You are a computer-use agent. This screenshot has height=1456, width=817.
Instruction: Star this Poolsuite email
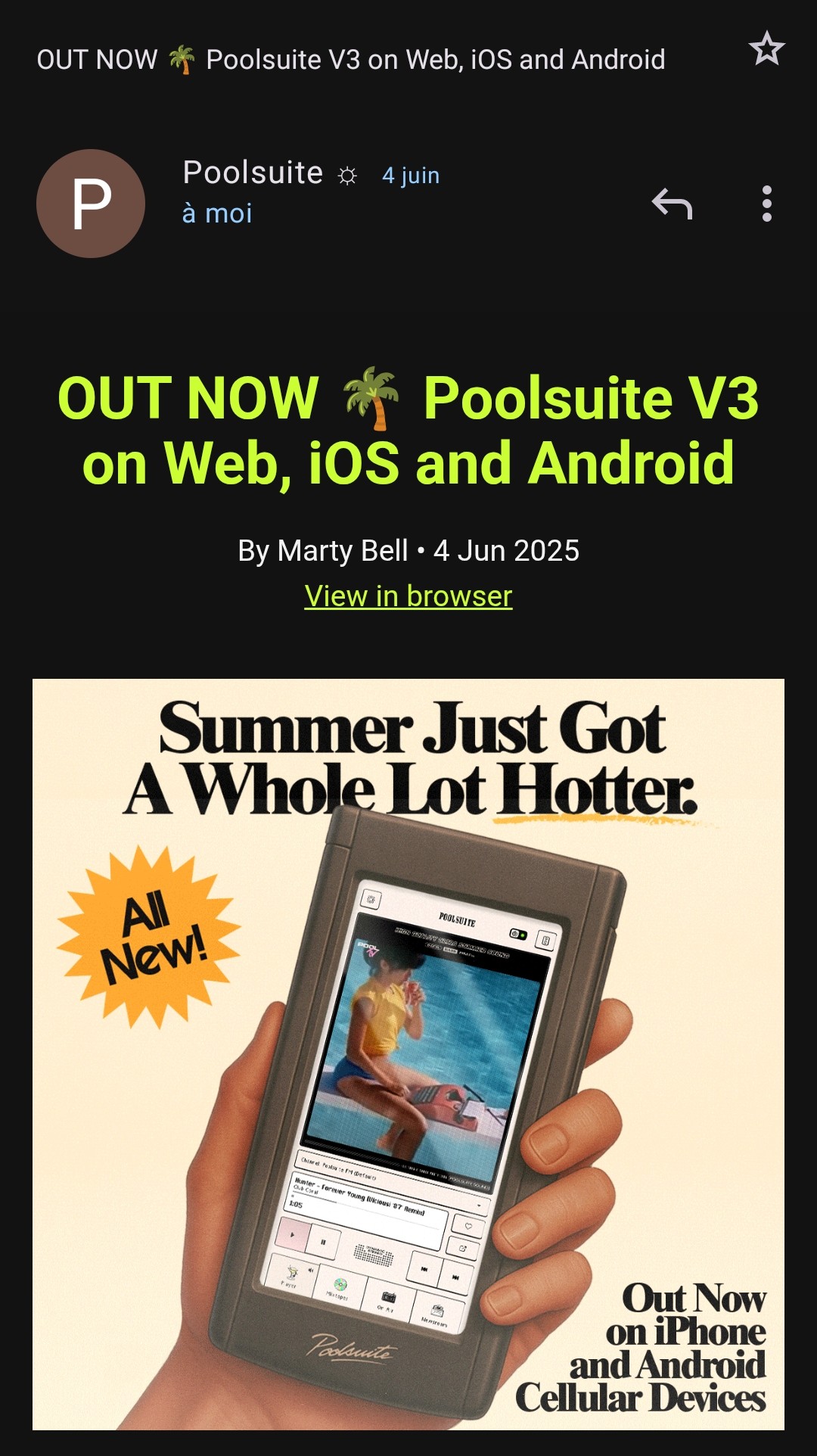[766, 48]
